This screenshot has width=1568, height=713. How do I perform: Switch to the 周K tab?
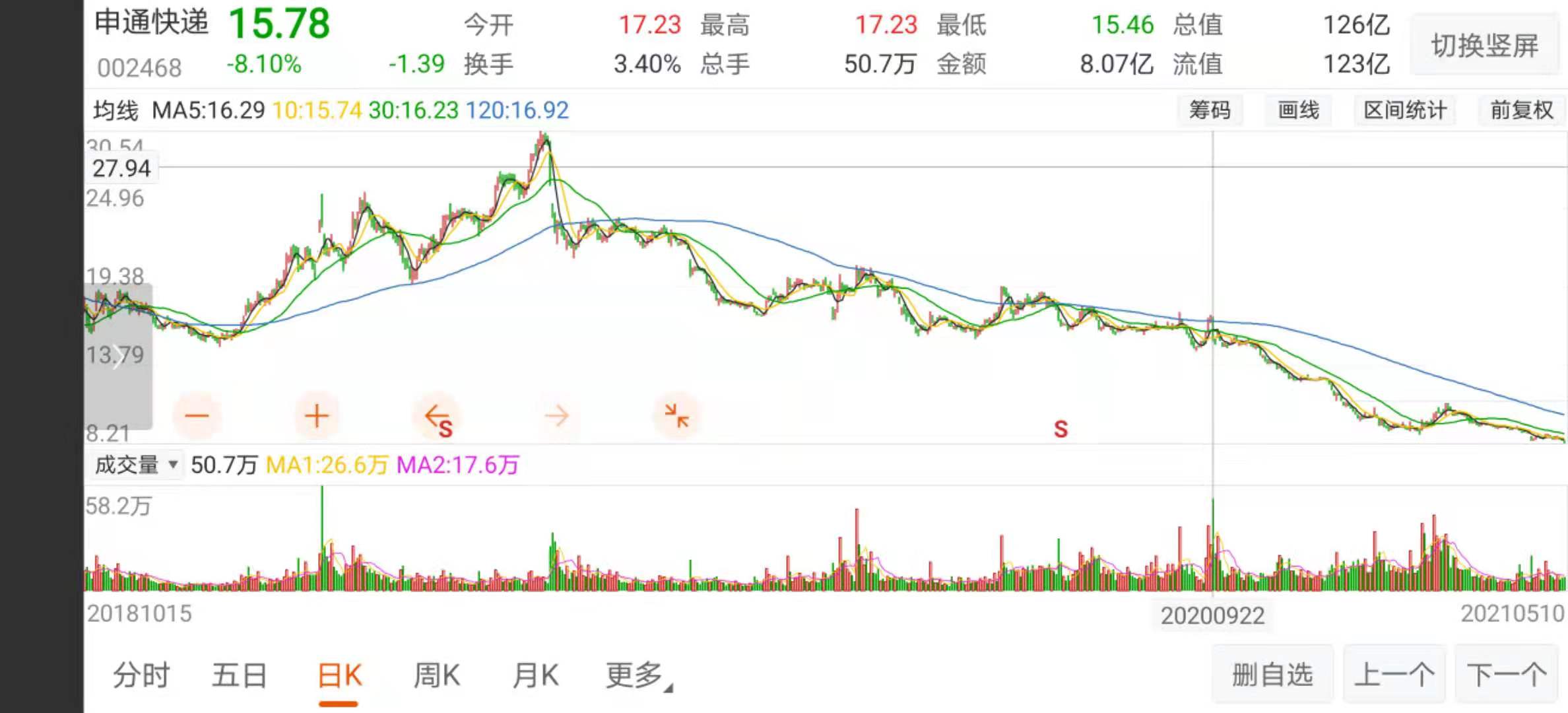[x=436, y=675]
